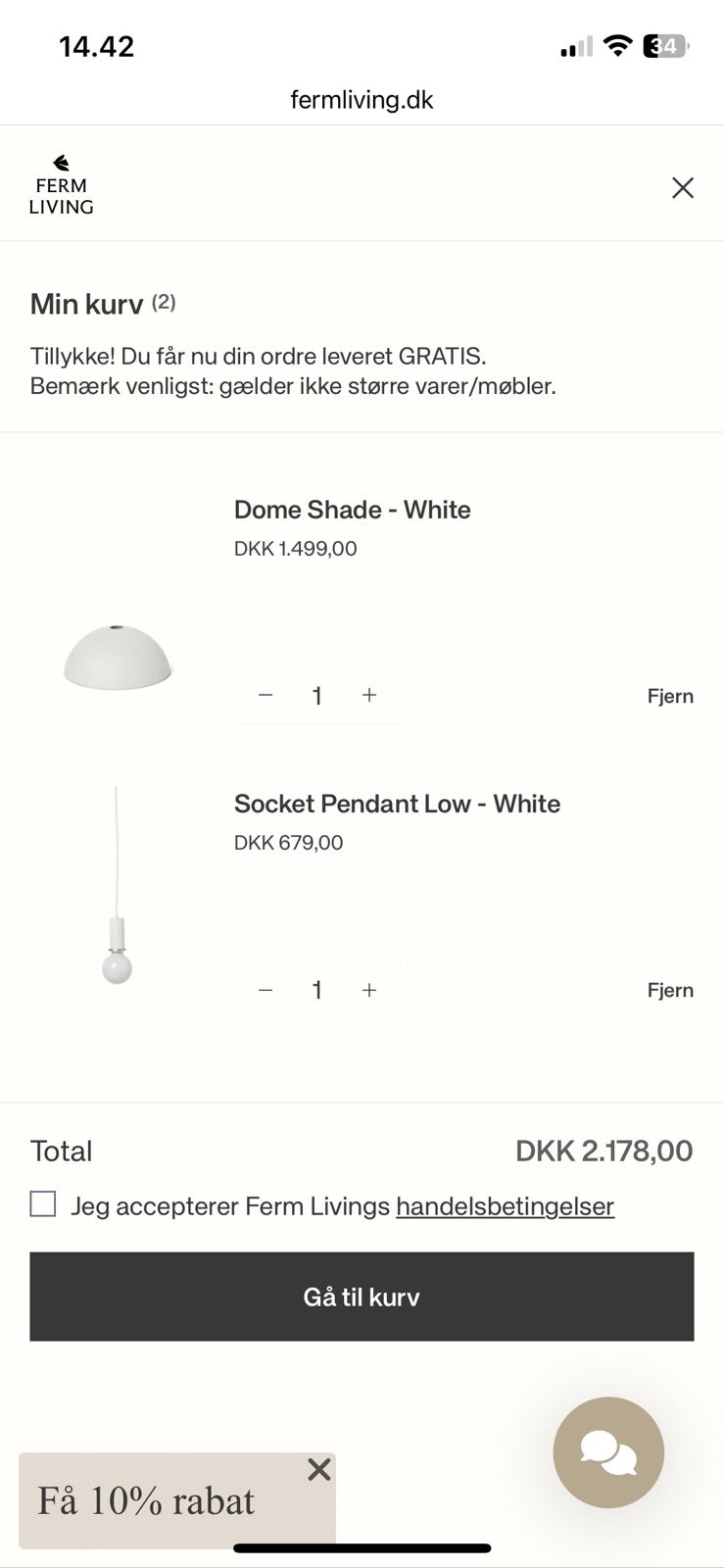Remove Socket Pendant Low from cart
Image resolution: width=724 pixels, height=1568 pixels.
(670, 990)
